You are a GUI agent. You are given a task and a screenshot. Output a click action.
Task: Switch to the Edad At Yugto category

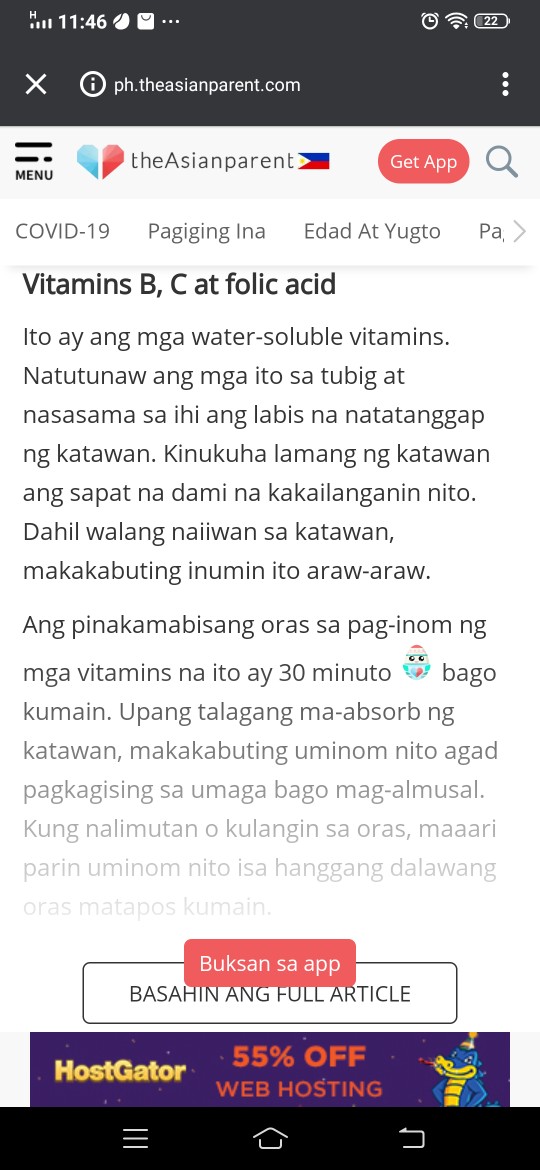tap(372, 231)
